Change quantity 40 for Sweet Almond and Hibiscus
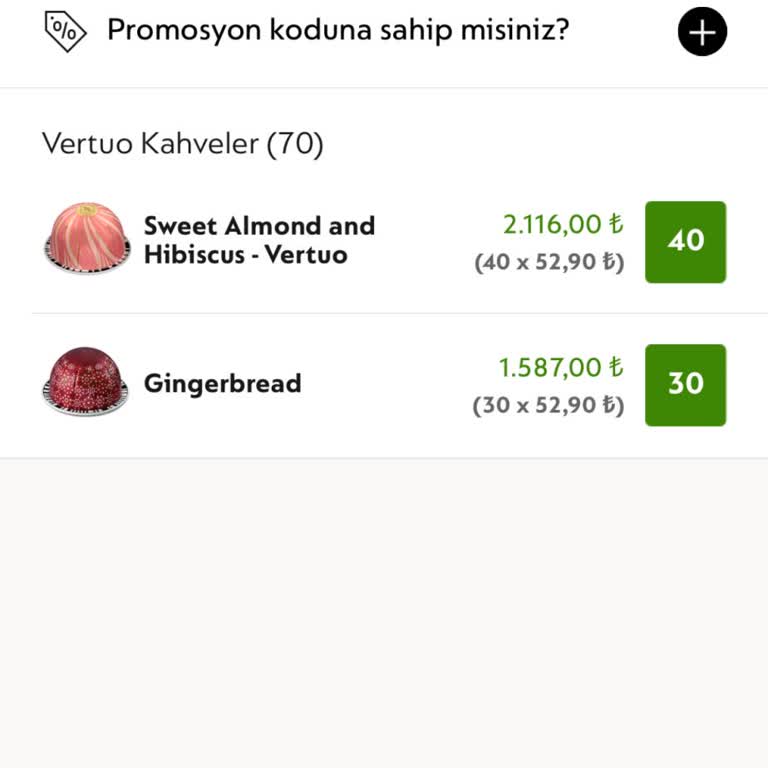This screenshot has width=768, height=768. click(x=685, y=241)
